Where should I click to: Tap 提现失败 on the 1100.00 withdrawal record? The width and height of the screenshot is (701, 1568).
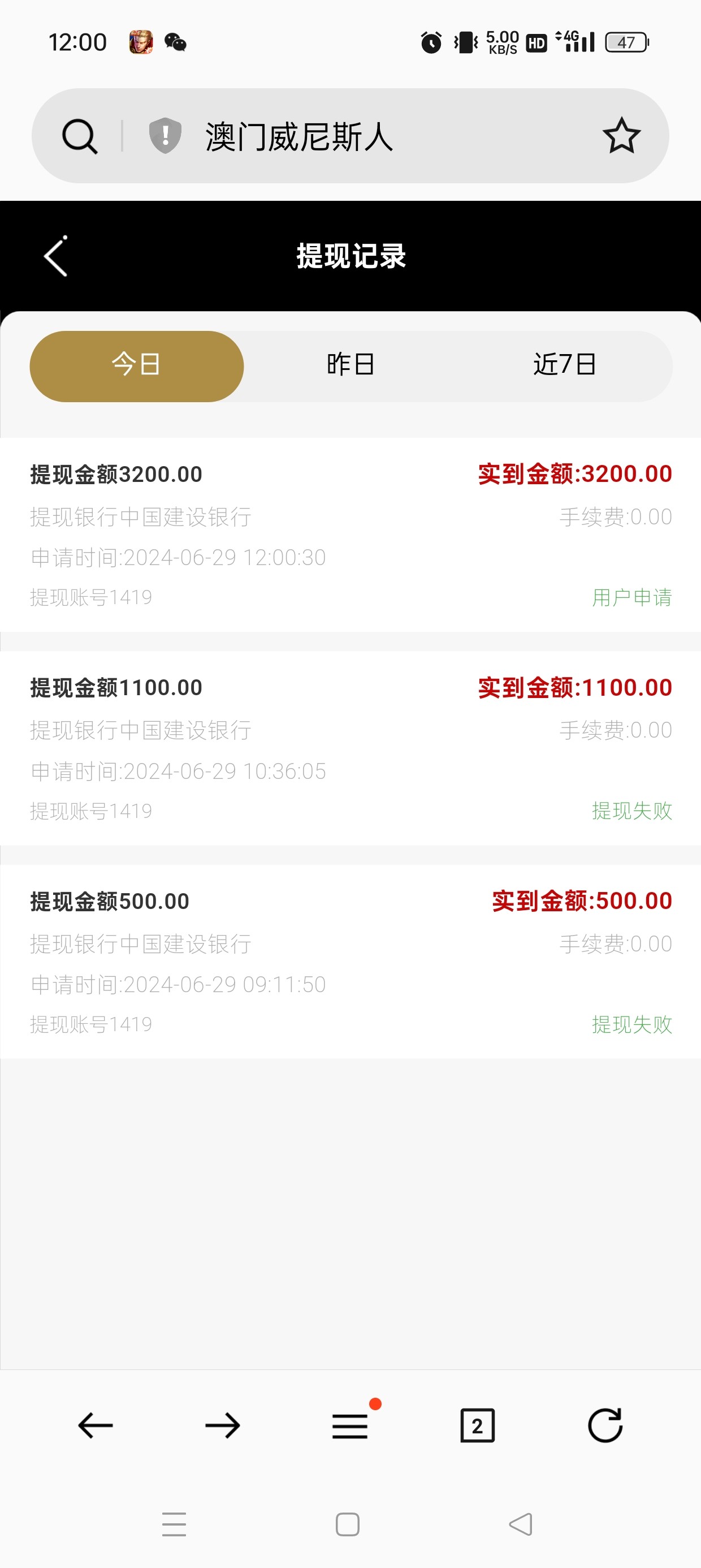pyautogui.click(x=631, y=811)
